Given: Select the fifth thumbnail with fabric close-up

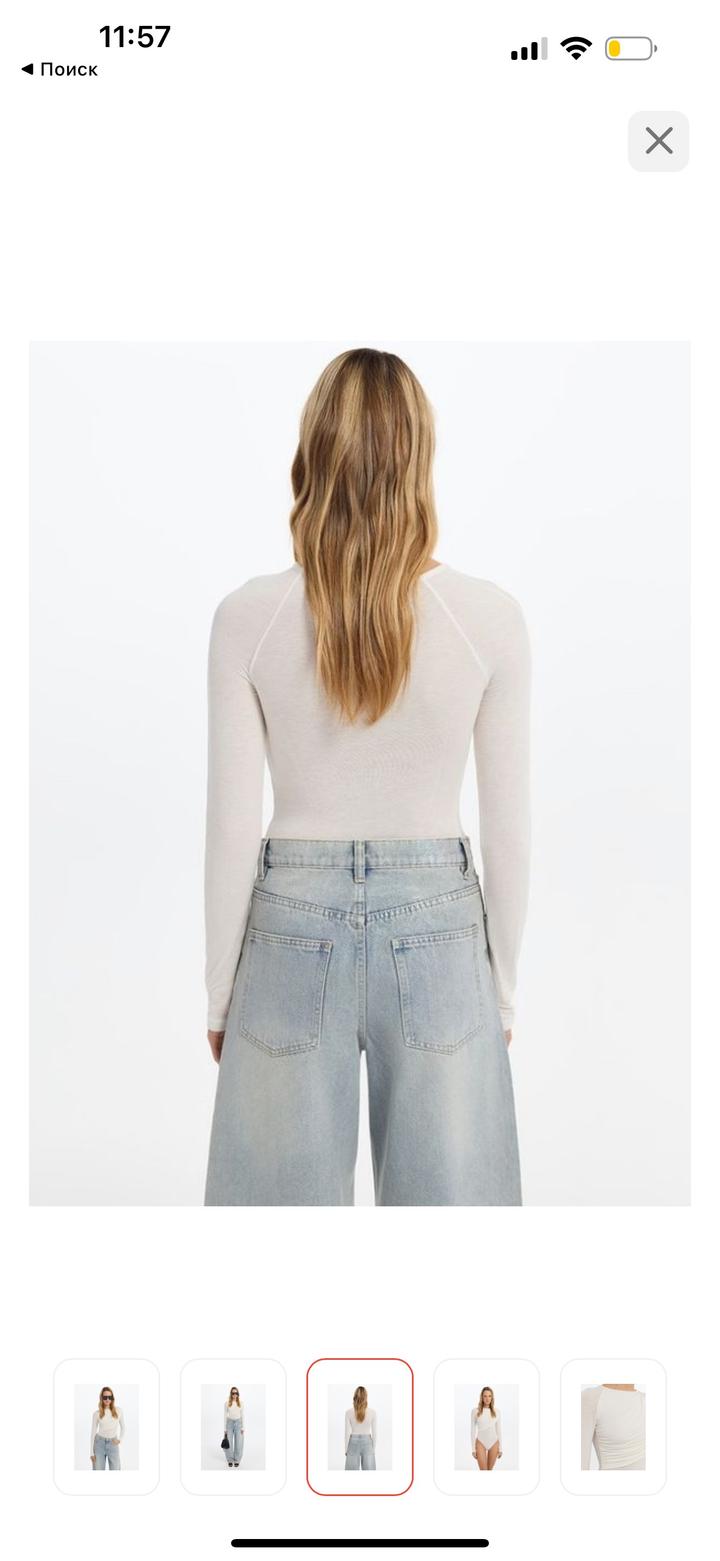Looking at the screenshot, I should (x=613, y=1426).
